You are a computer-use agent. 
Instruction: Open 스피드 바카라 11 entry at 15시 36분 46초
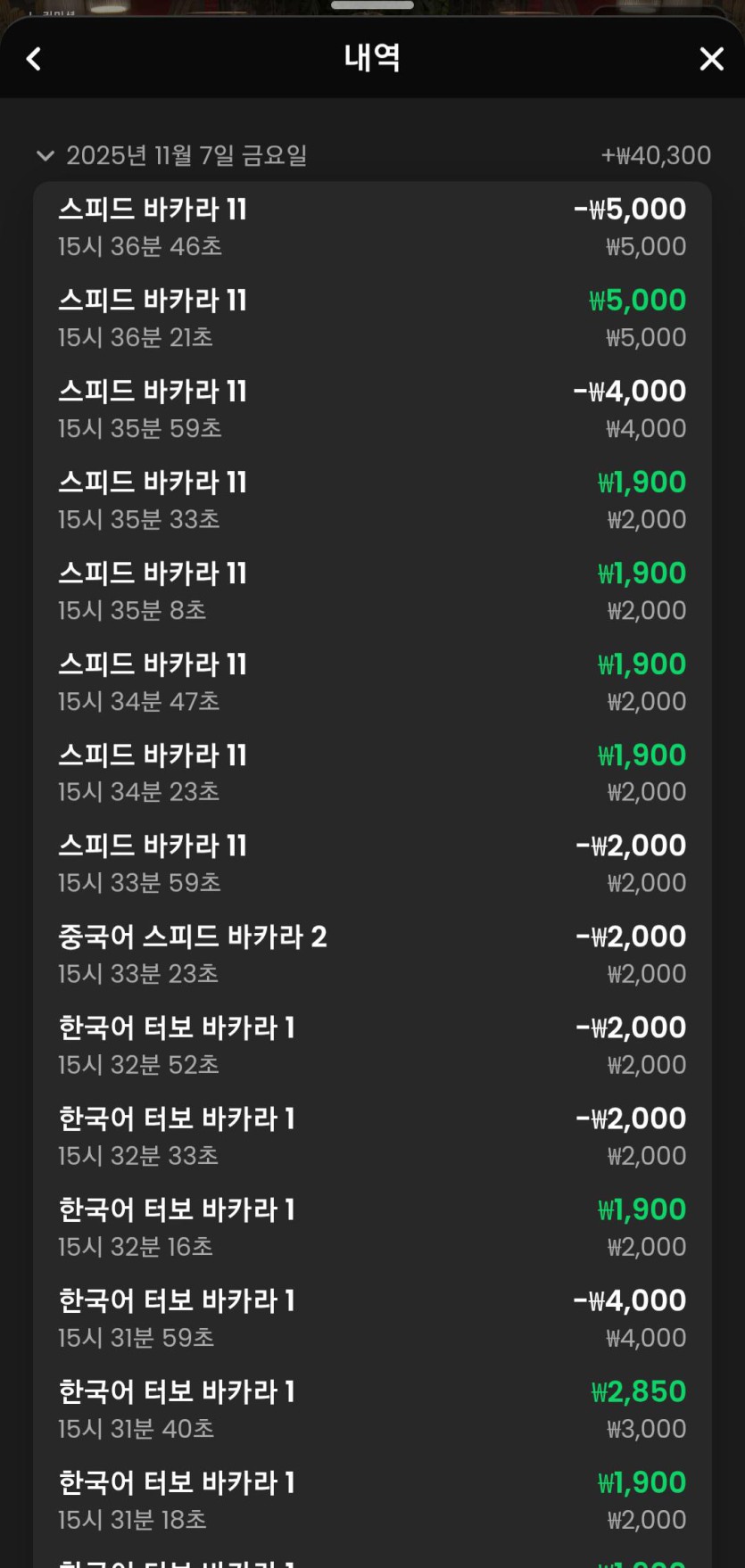click(x=371, y=227)
